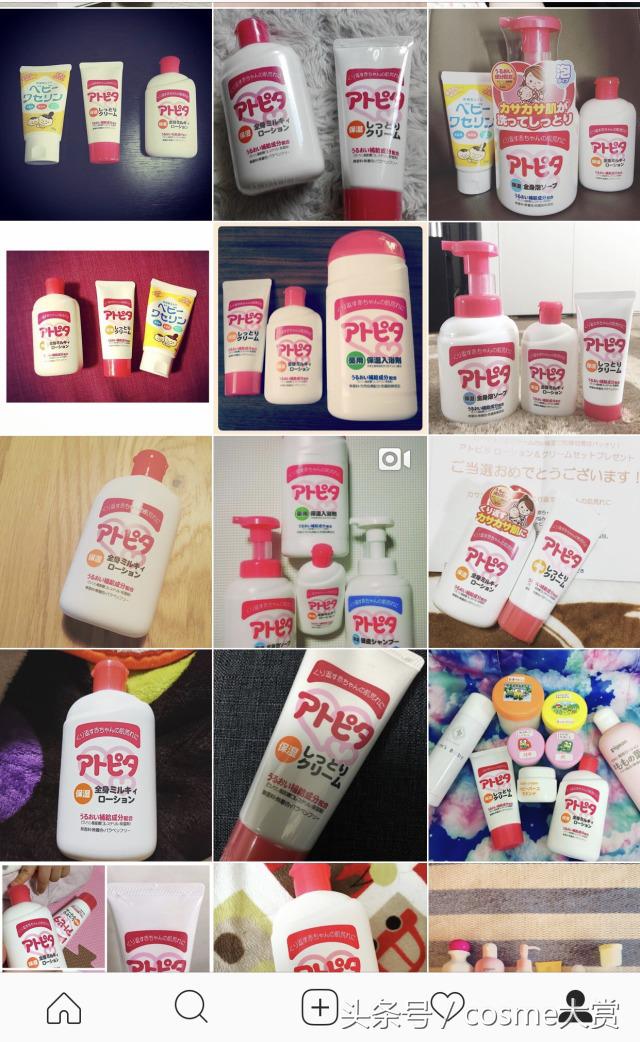
Task: Open three products photo on dark table
Action: (x=105, y=112)
